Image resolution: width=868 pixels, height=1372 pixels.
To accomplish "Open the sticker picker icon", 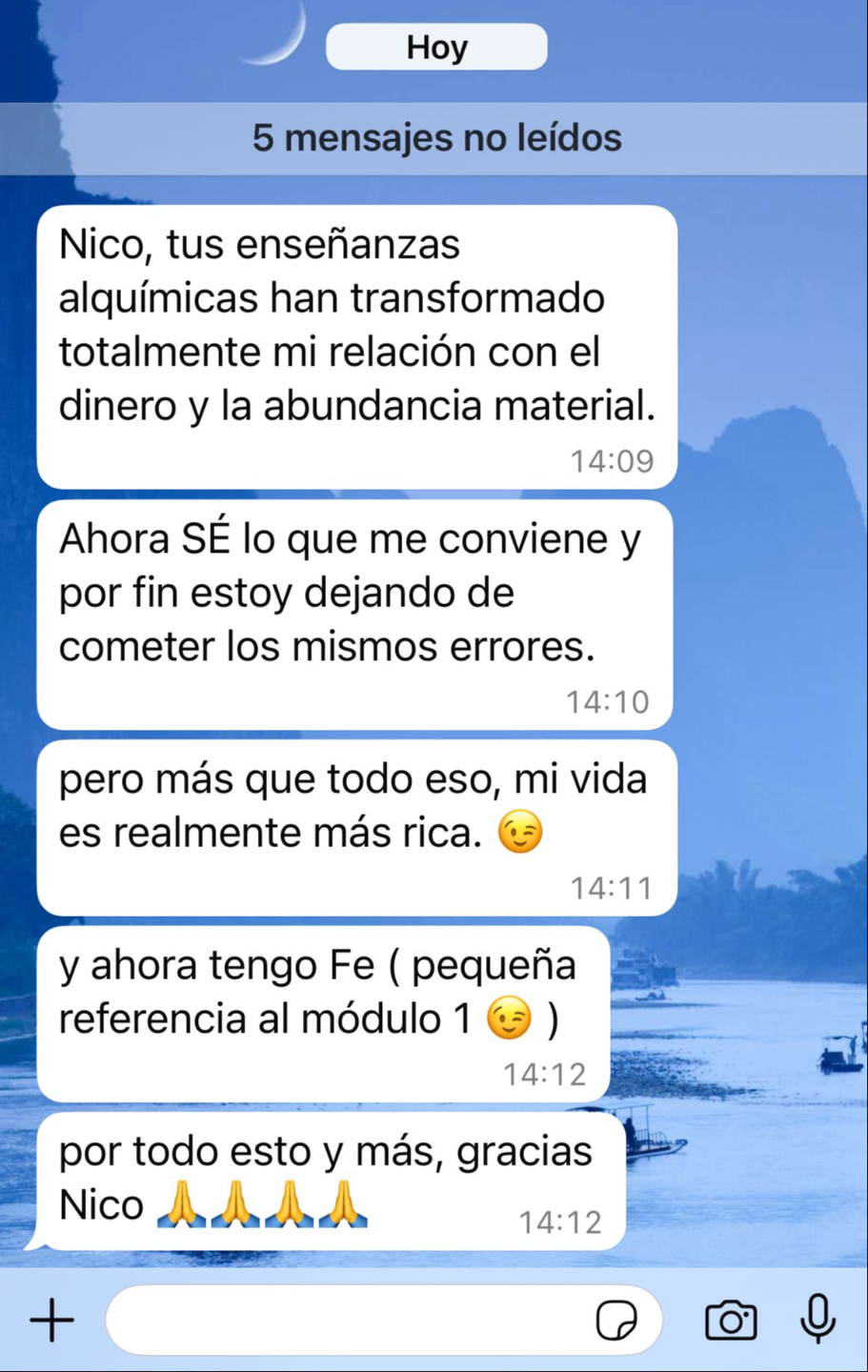I will [616, 1321].
